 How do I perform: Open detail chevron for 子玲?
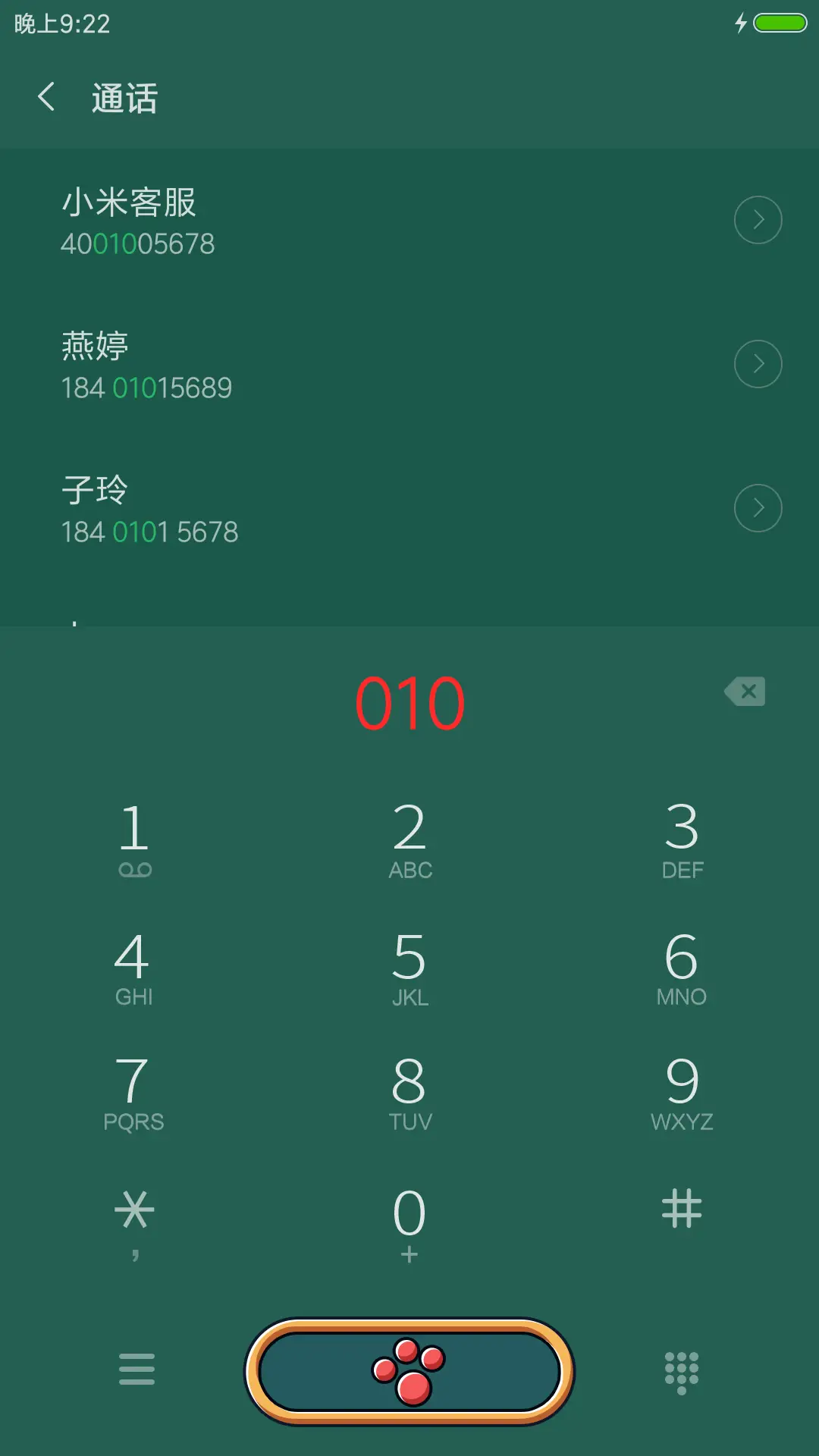(x=758, y=507)
